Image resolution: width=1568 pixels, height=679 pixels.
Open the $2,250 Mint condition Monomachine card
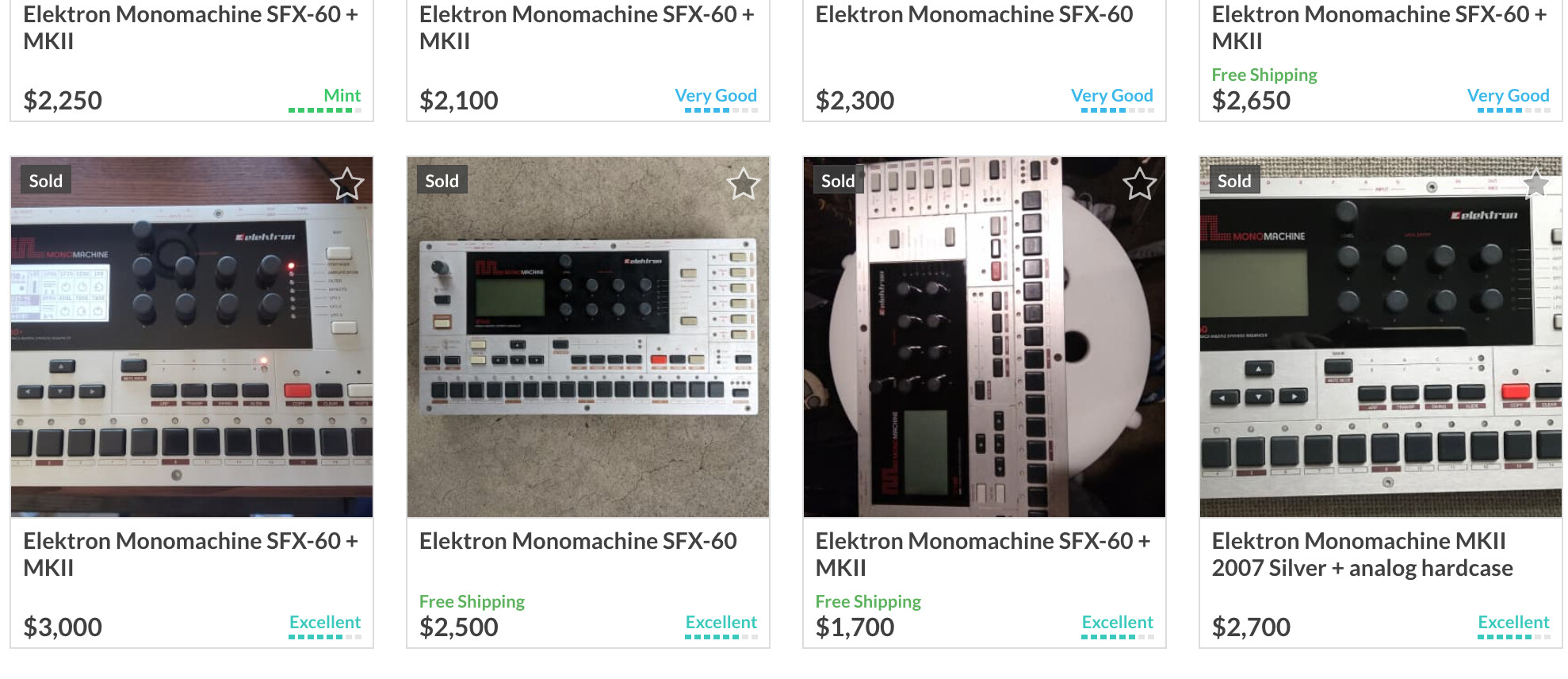[190, 28]
